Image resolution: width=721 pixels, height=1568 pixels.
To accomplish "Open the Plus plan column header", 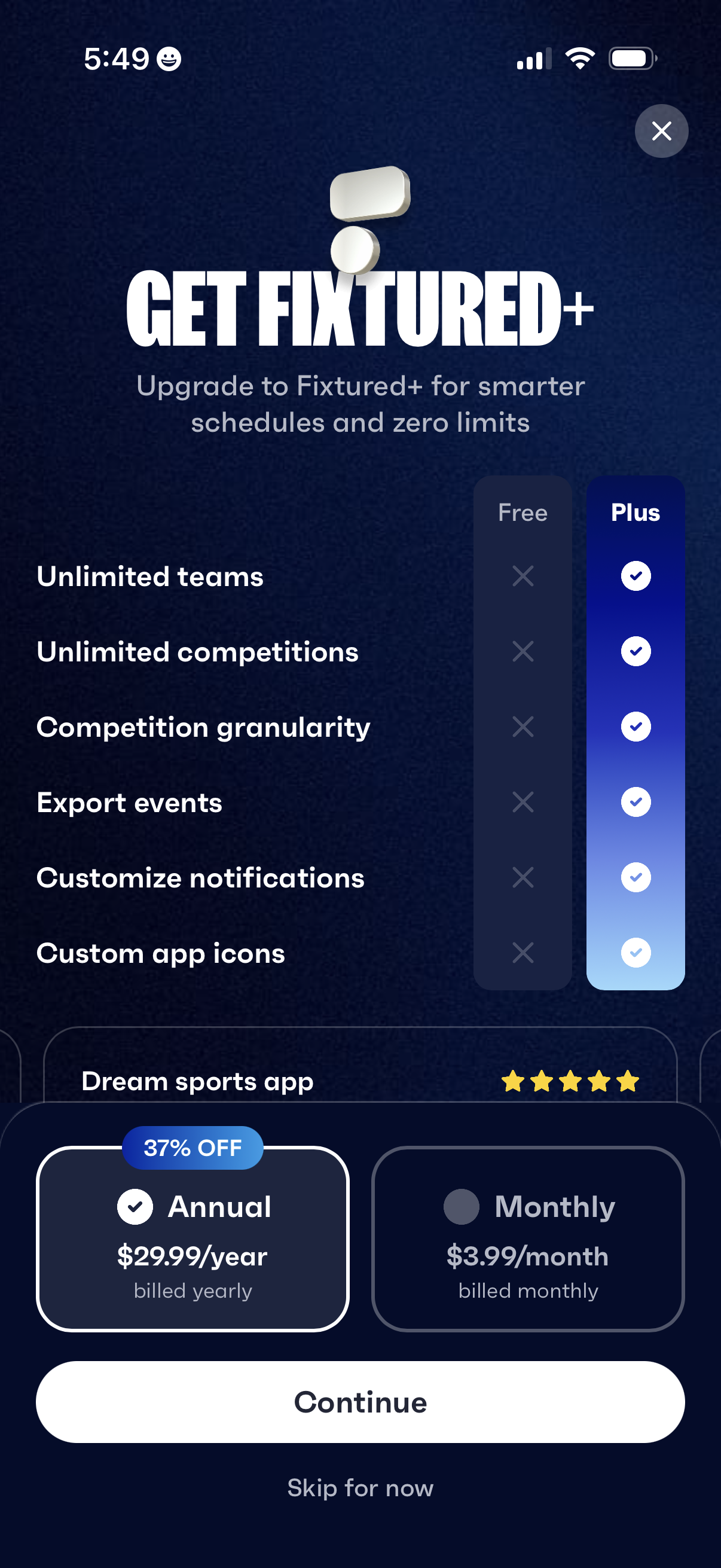I will (x=636, y=512).
